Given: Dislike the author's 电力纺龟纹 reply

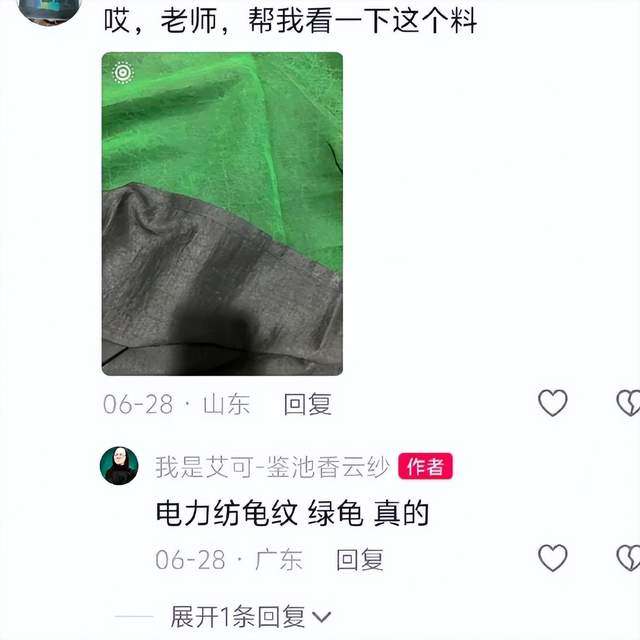Looking at the screenshot, I should pyautogui.click(x=628, y=558).
